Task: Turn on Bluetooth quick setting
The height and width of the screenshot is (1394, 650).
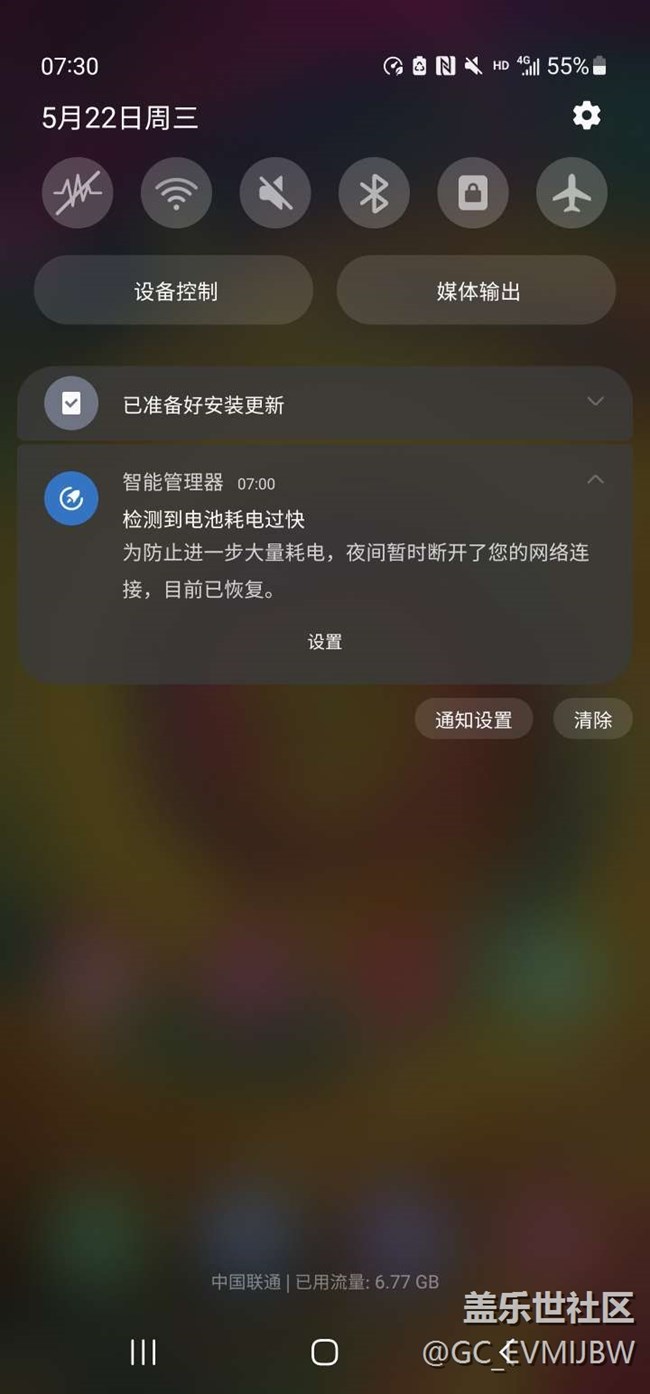Action: [374, 192]
